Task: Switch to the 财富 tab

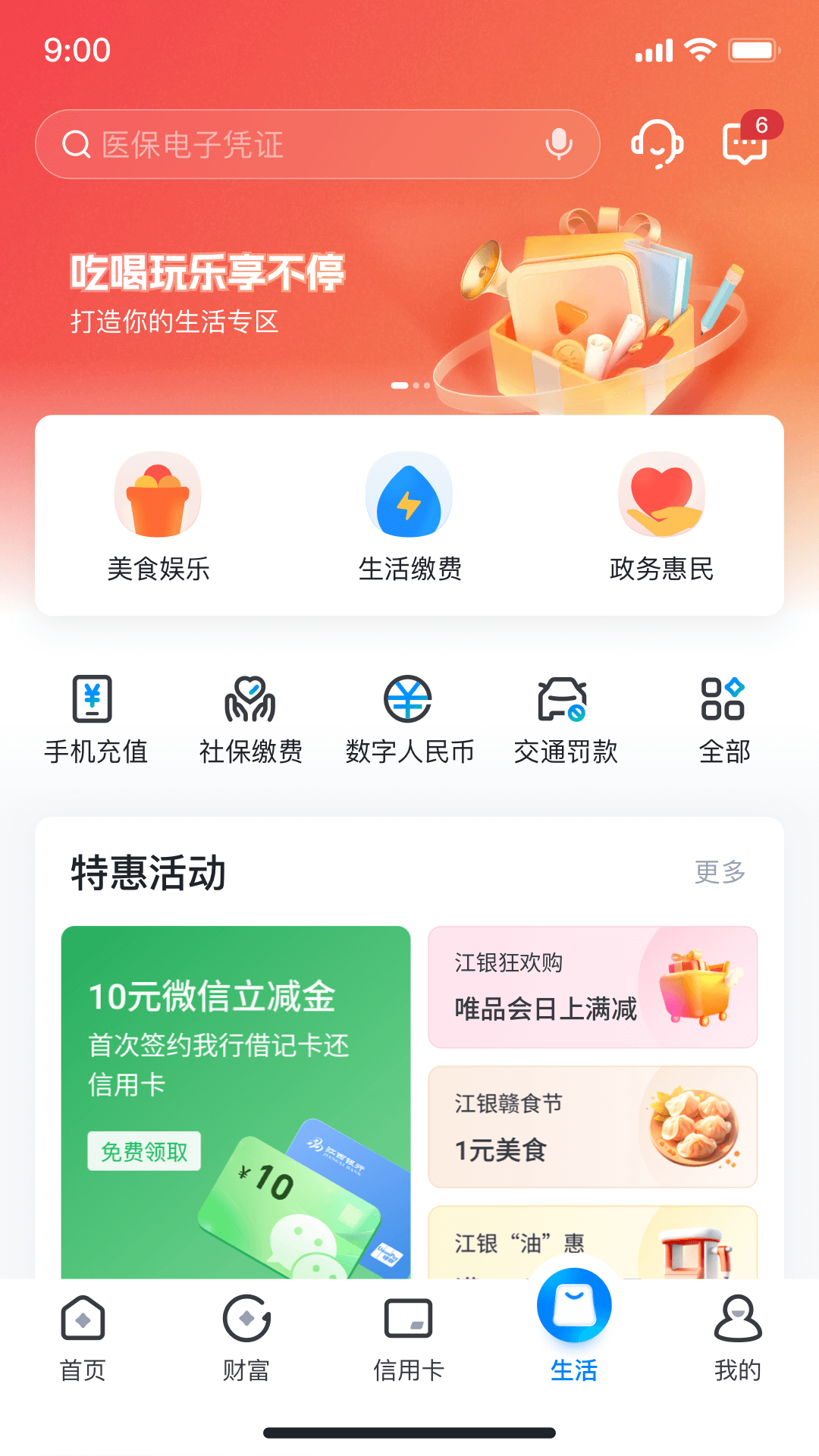Action: click(246, 1338)
